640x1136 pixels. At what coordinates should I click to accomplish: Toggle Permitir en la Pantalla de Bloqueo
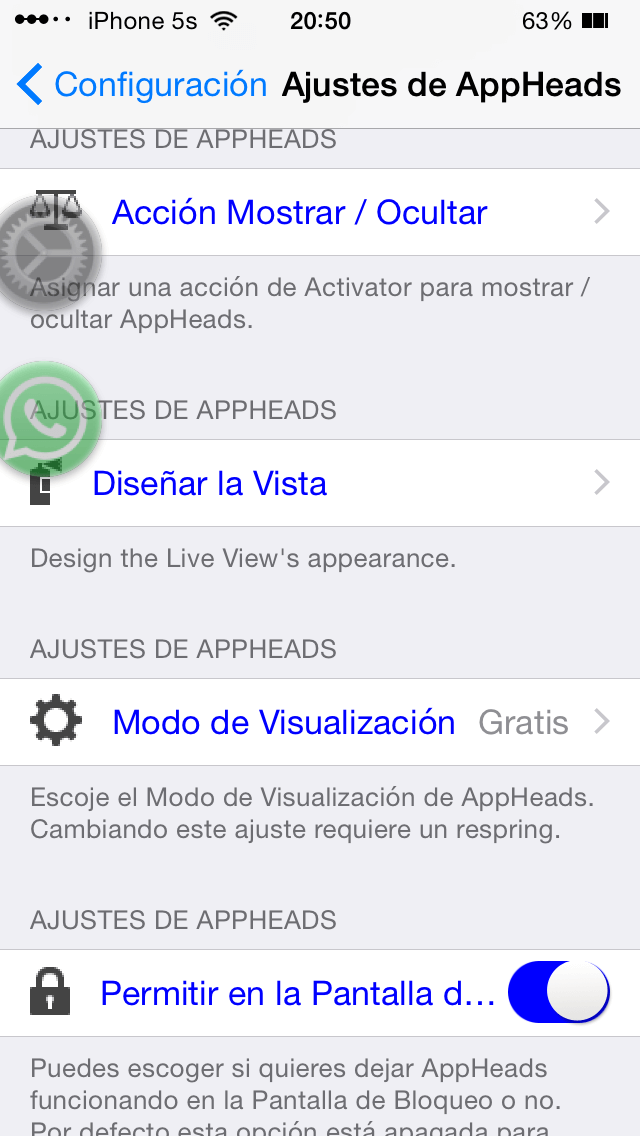pos(558,993)
